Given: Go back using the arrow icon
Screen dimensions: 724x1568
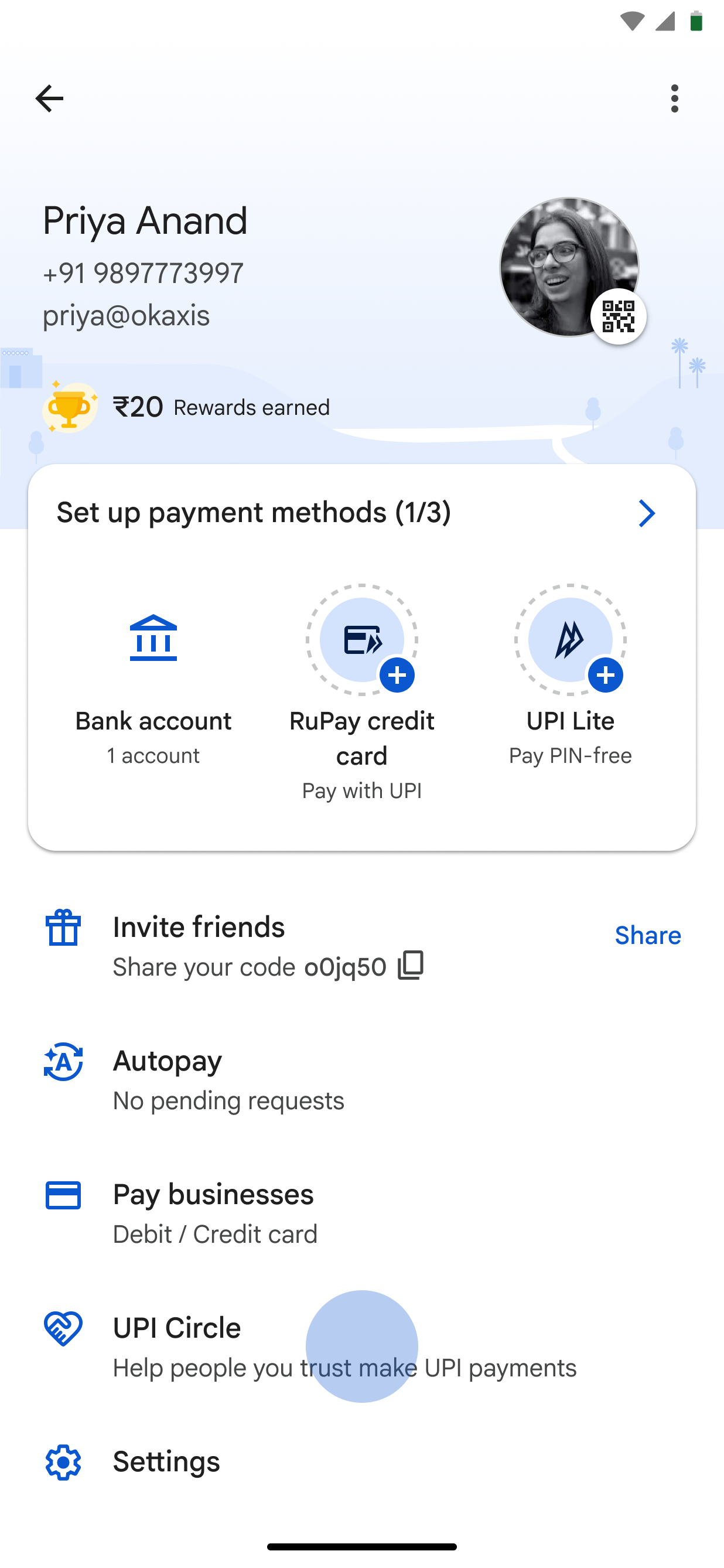Looking at the screenshot, I should coord(49,98).
